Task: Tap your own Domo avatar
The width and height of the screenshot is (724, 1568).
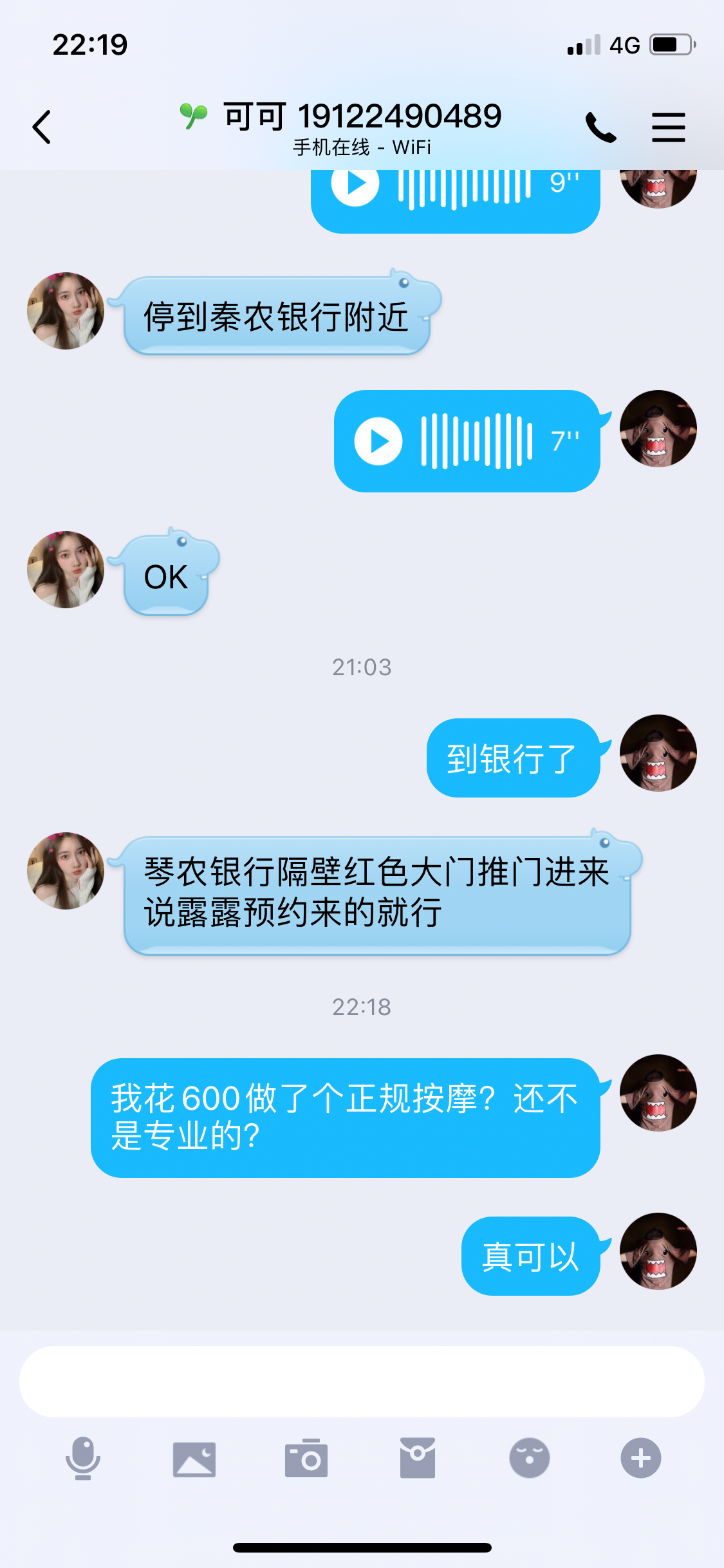Action: (x=658, y=760)
